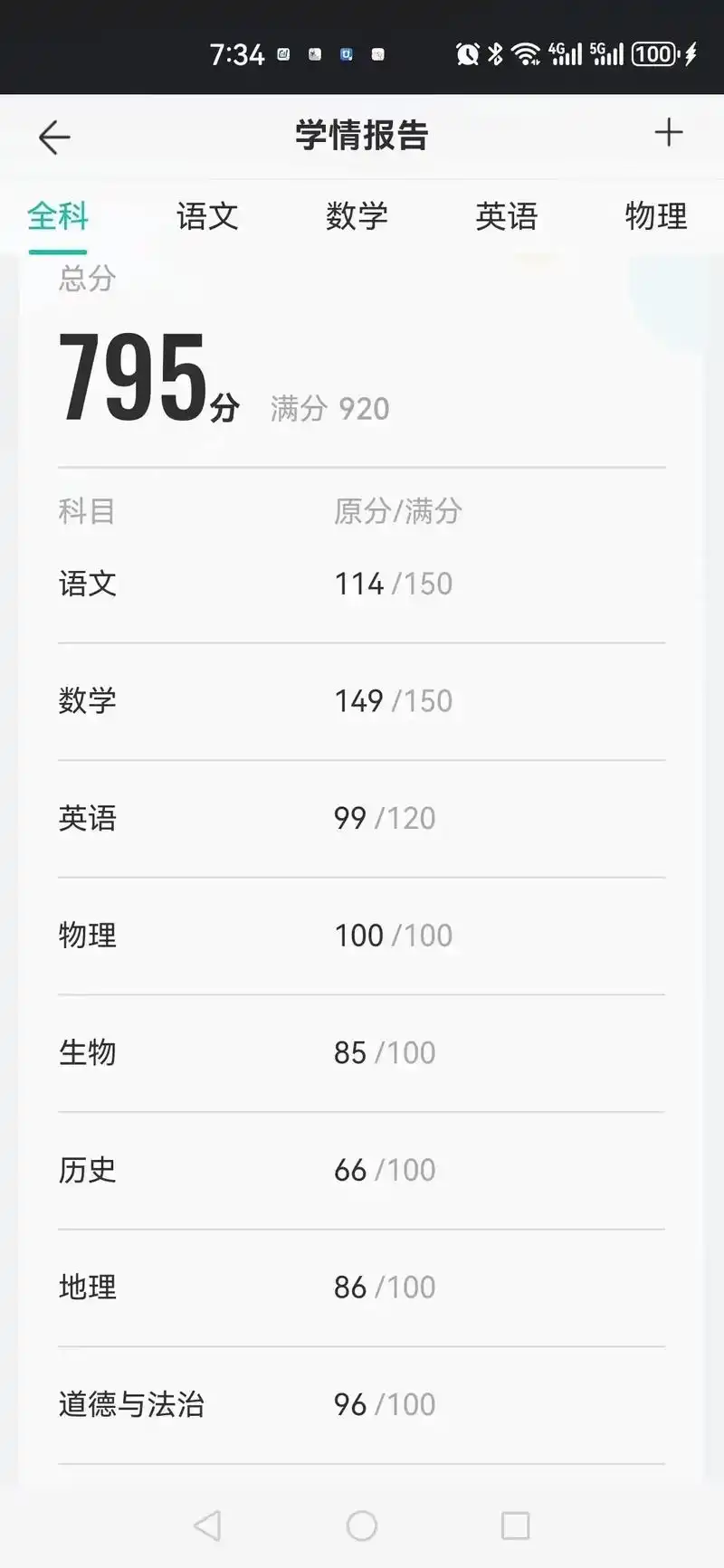Switch to the 语文 tab

(x=207, y=216)
